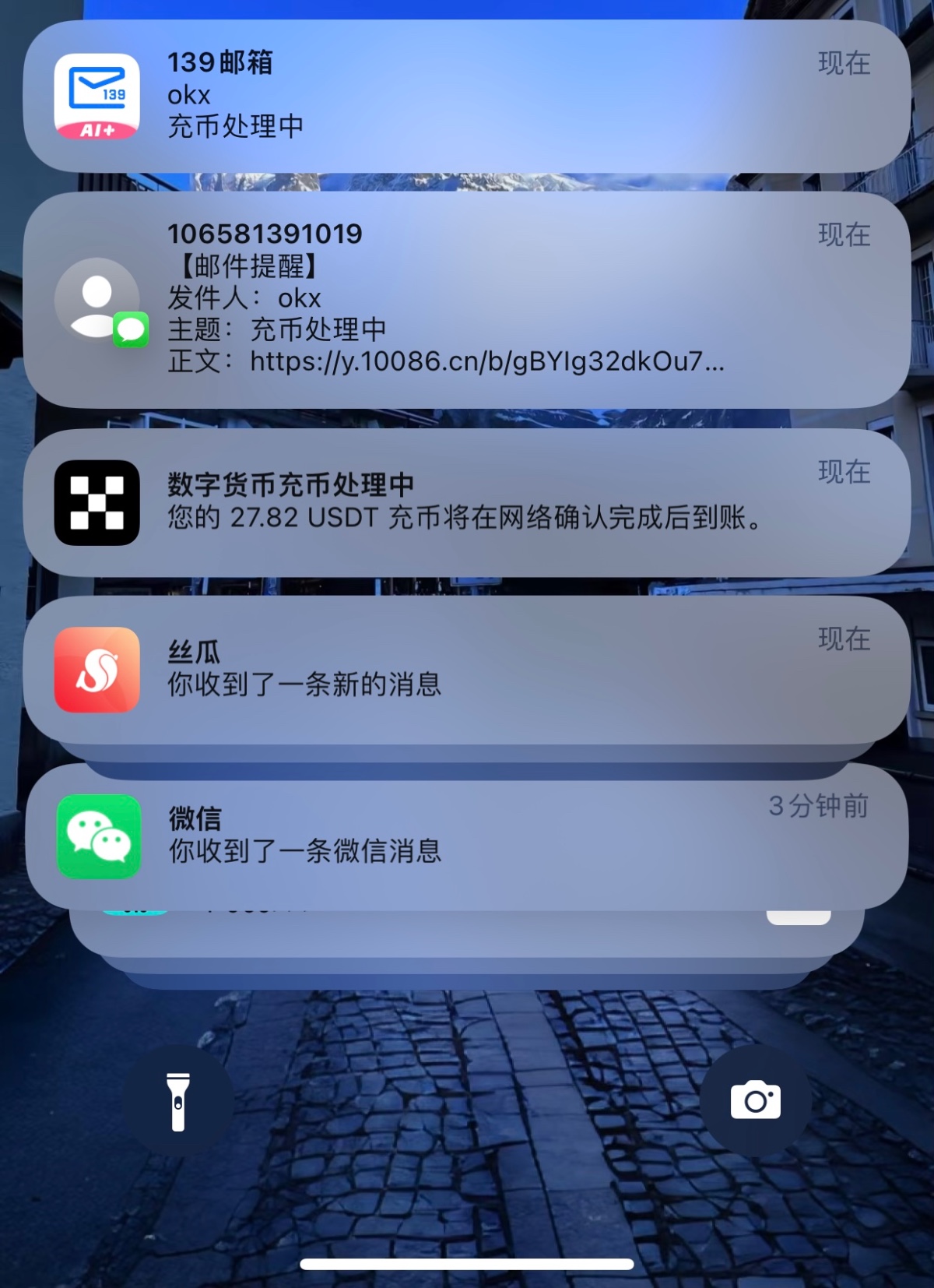Open the 丝瓜 new message notification
The width and height of the screenshot is (934, 1288).
click(x=467, y=670)
